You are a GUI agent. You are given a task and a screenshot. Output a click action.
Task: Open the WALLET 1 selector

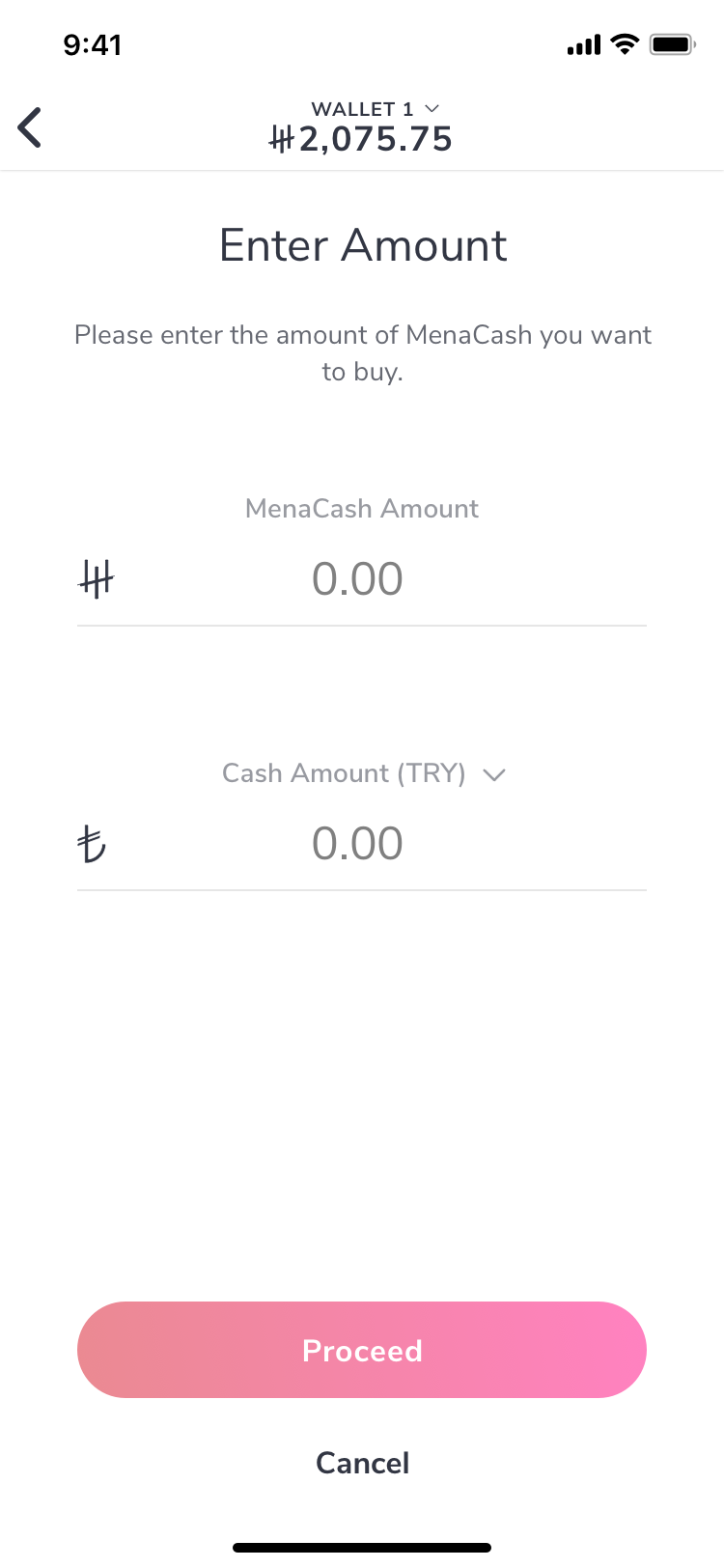tap(375, 108)
